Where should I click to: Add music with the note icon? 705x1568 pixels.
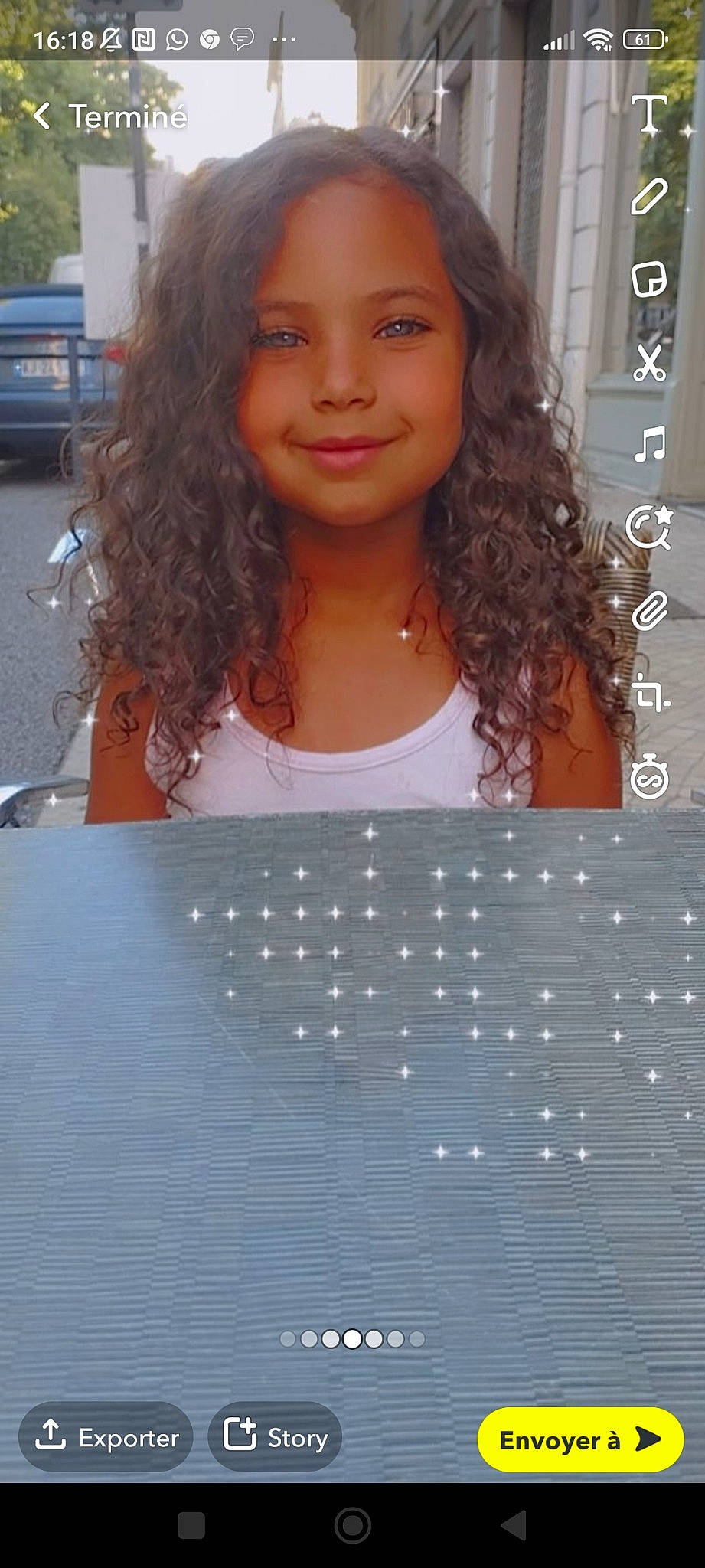649,445
